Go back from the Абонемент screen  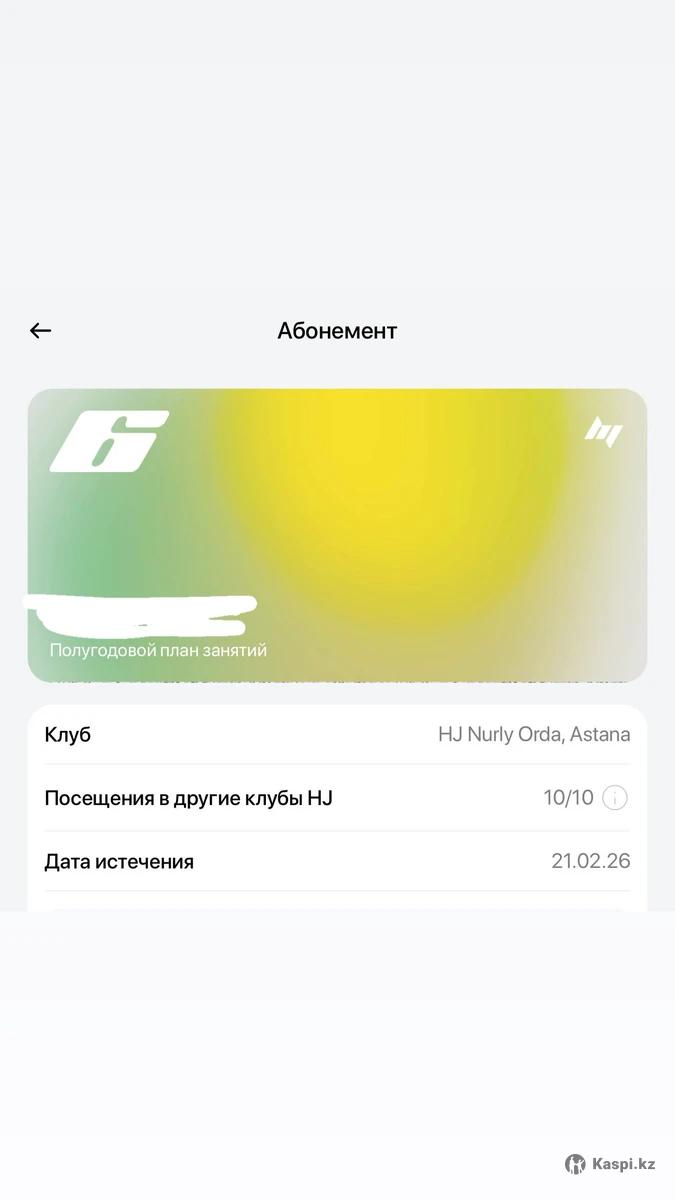(40, 331)
